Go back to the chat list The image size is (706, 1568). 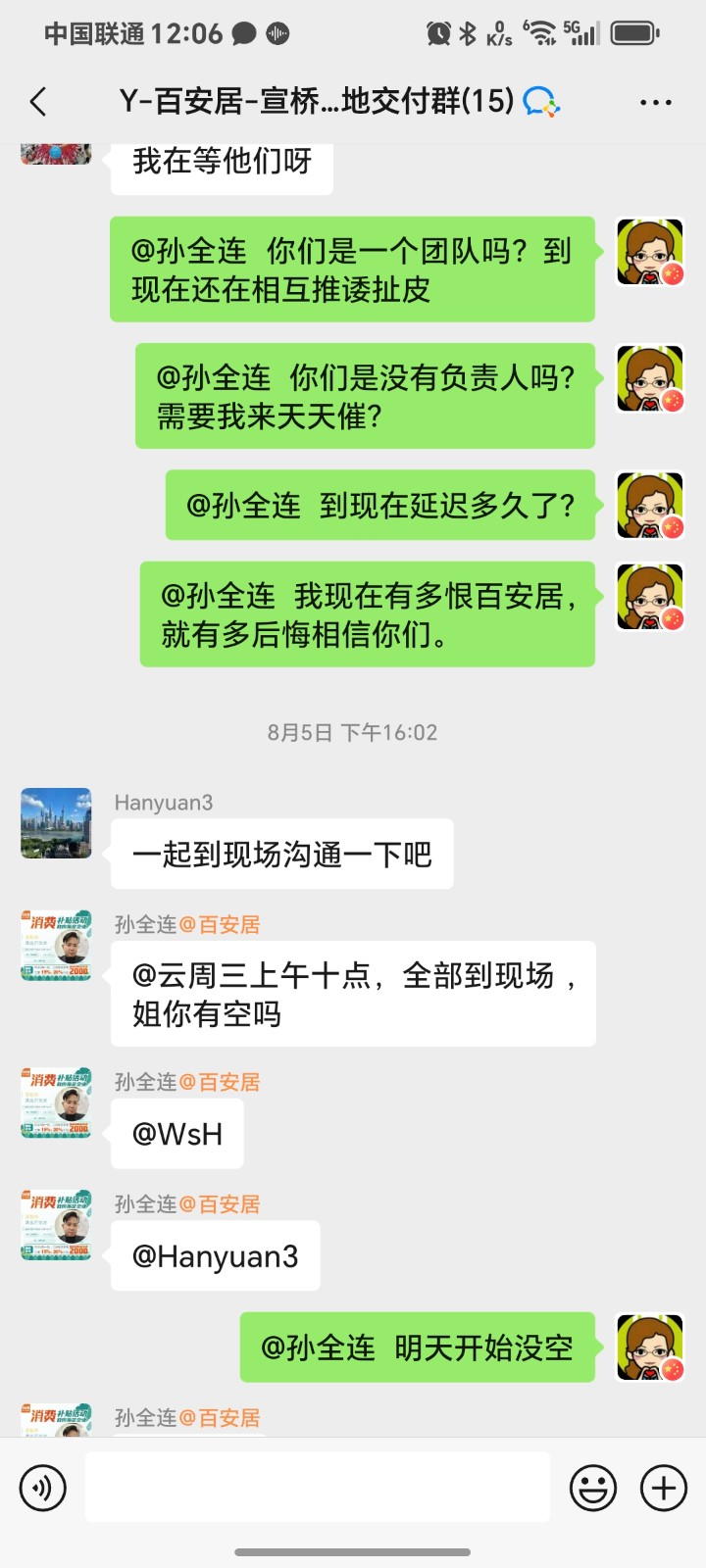[x=38, y=102]
